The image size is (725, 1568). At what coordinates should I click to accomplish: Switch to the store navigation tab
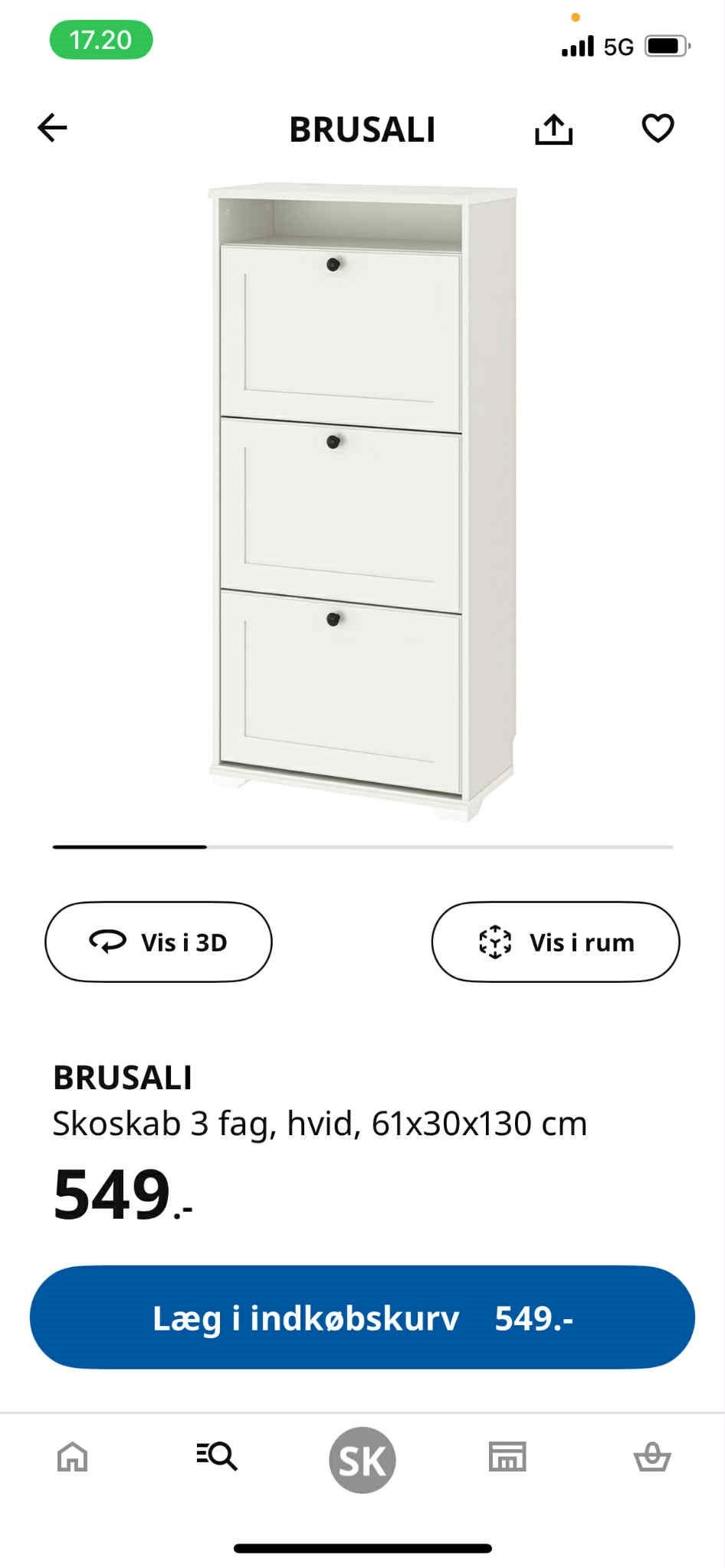click(507, 1458)
